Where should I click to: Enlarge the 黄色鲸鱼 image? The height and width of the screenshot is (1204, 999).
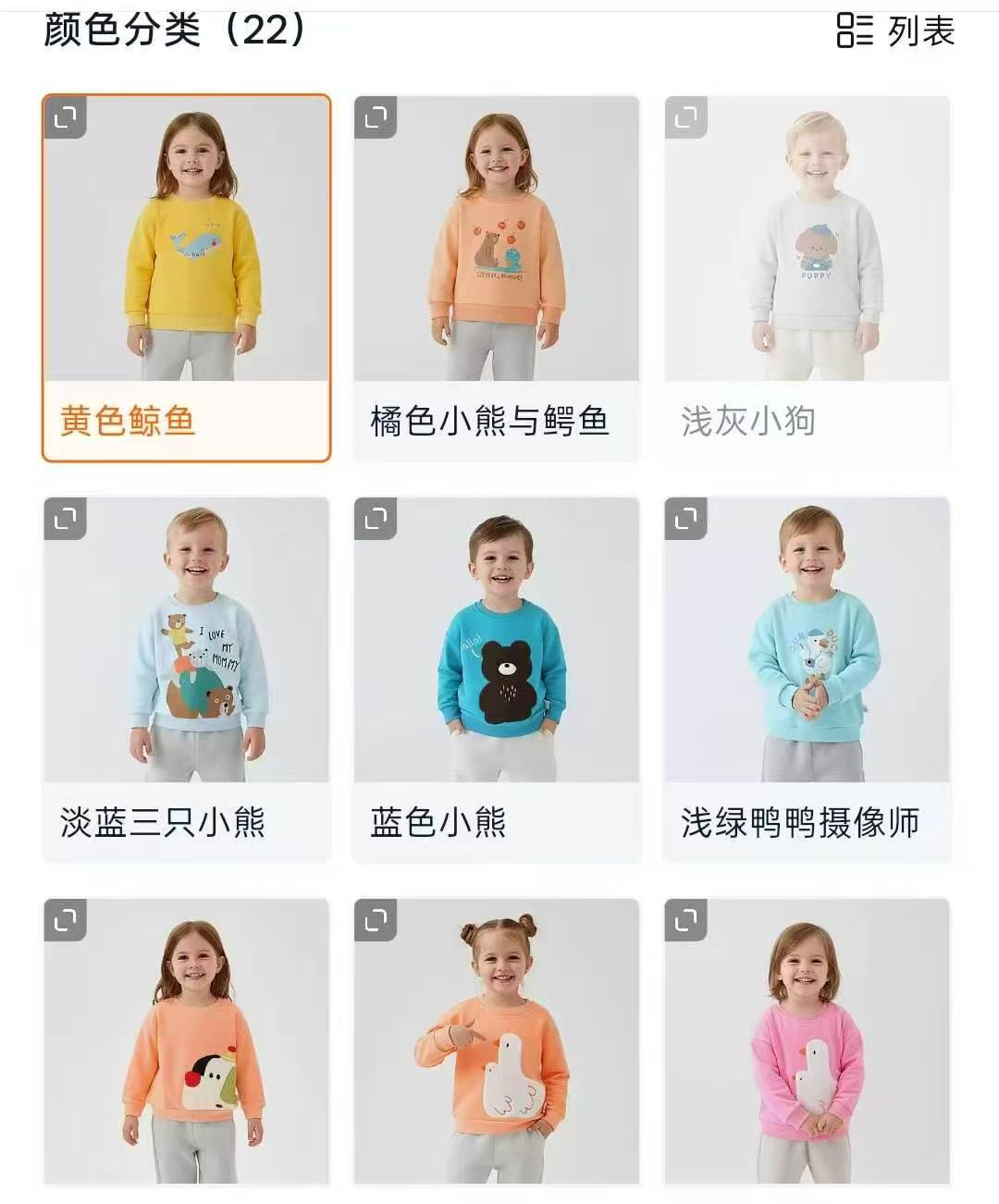66,117
